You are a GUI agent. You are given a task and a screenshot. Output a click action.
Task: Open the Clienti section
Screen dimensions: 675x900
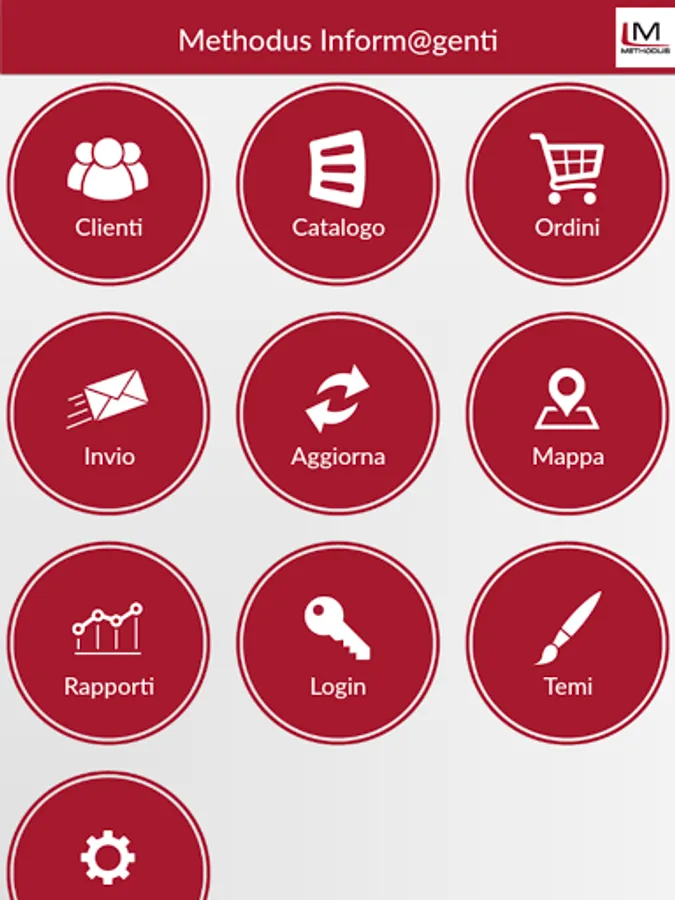(109, 184)
